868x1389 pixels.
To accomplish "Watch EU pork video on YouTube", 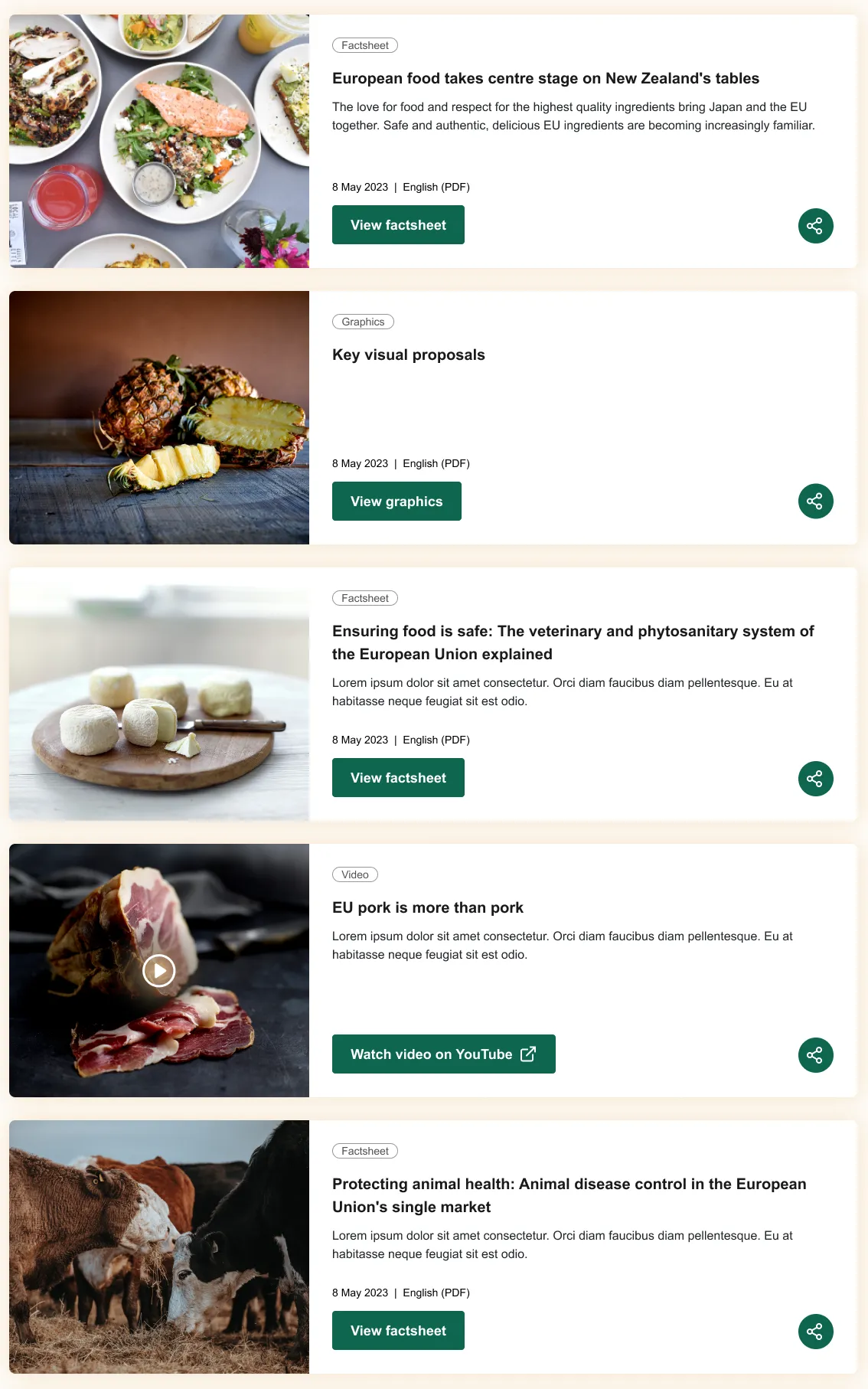I will [443, 1054].
